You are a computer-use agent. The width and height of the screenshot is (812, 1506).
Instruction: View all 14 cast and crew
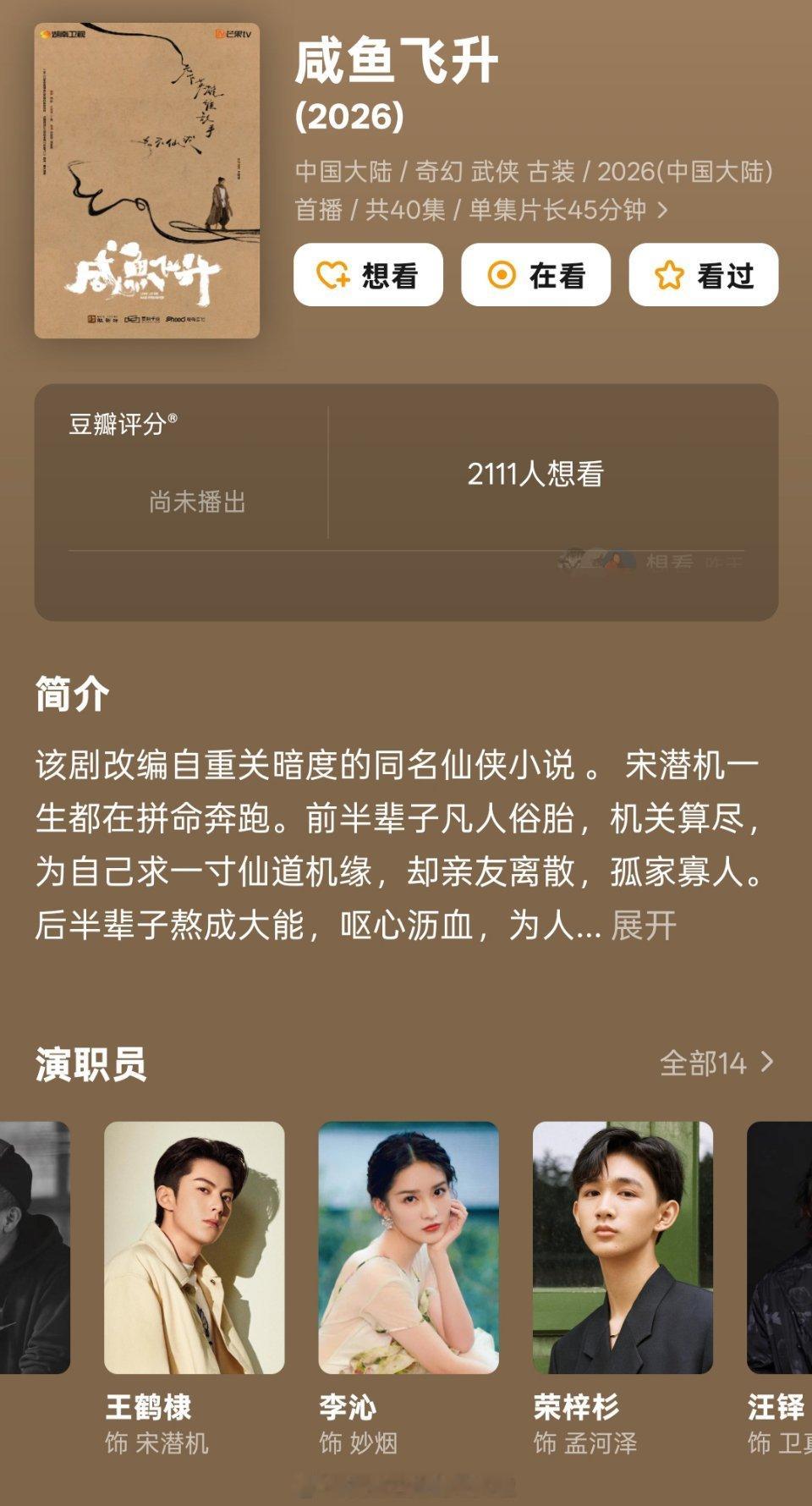click(716, 1063)
